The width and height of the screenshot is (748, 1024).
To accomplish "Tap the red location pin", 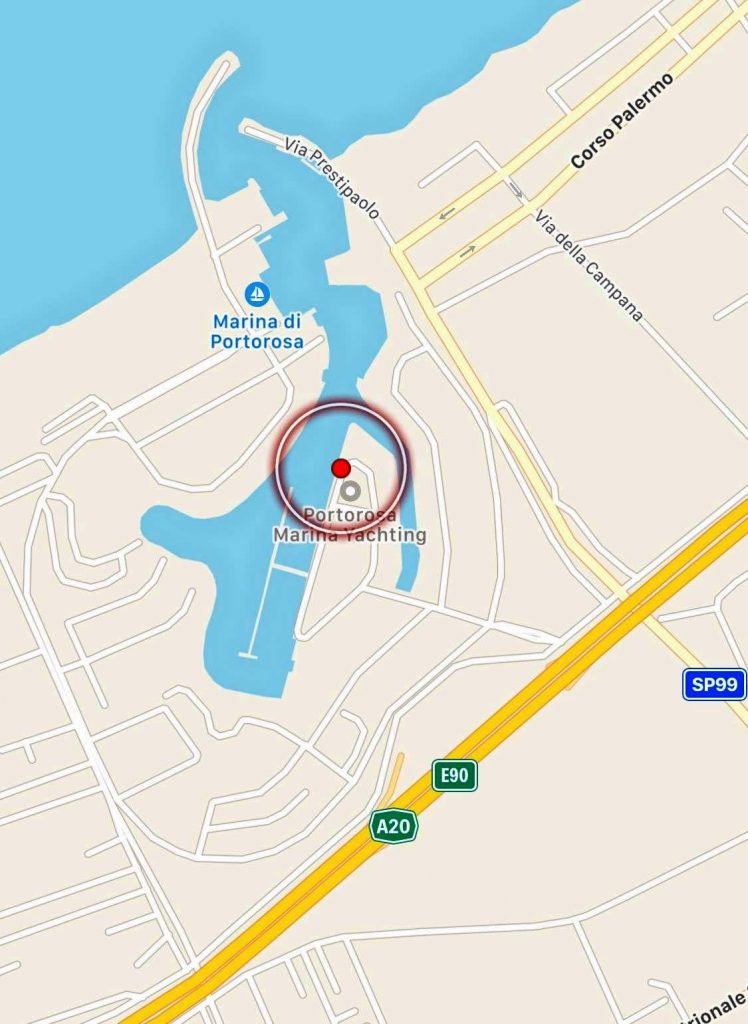I will tap(340, 467).
